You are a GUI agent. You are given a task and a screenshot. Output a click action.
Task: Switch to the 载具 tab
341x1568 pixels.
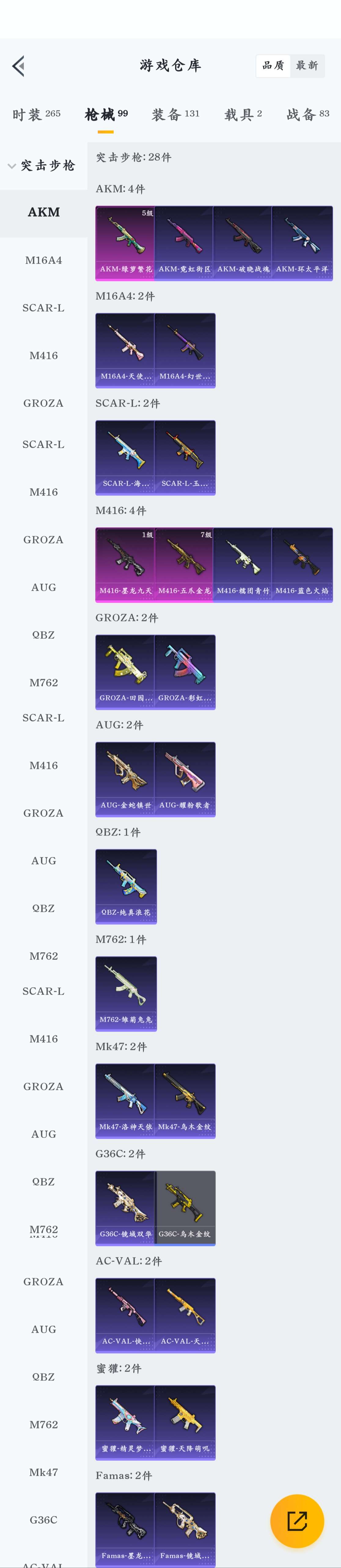coord(243,114)
